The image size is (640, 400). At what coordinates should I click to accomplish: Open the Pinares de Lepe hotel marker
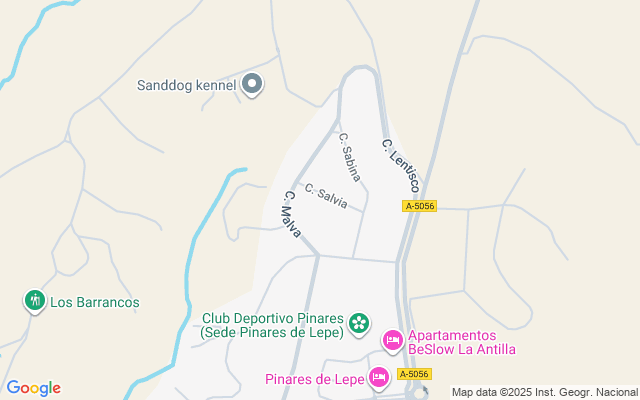(378, 377)
